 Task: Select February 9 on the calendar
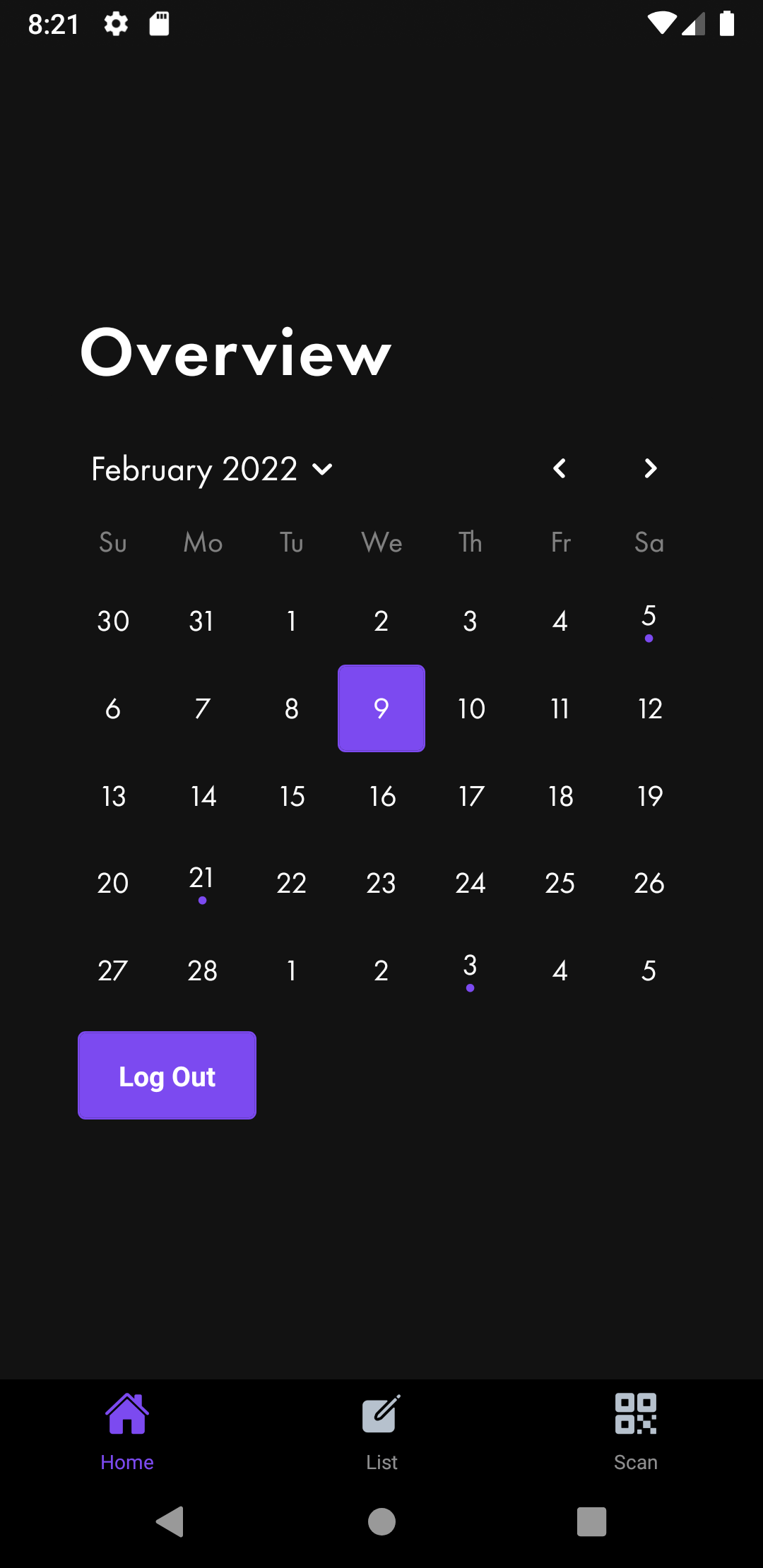coord(381,708)
